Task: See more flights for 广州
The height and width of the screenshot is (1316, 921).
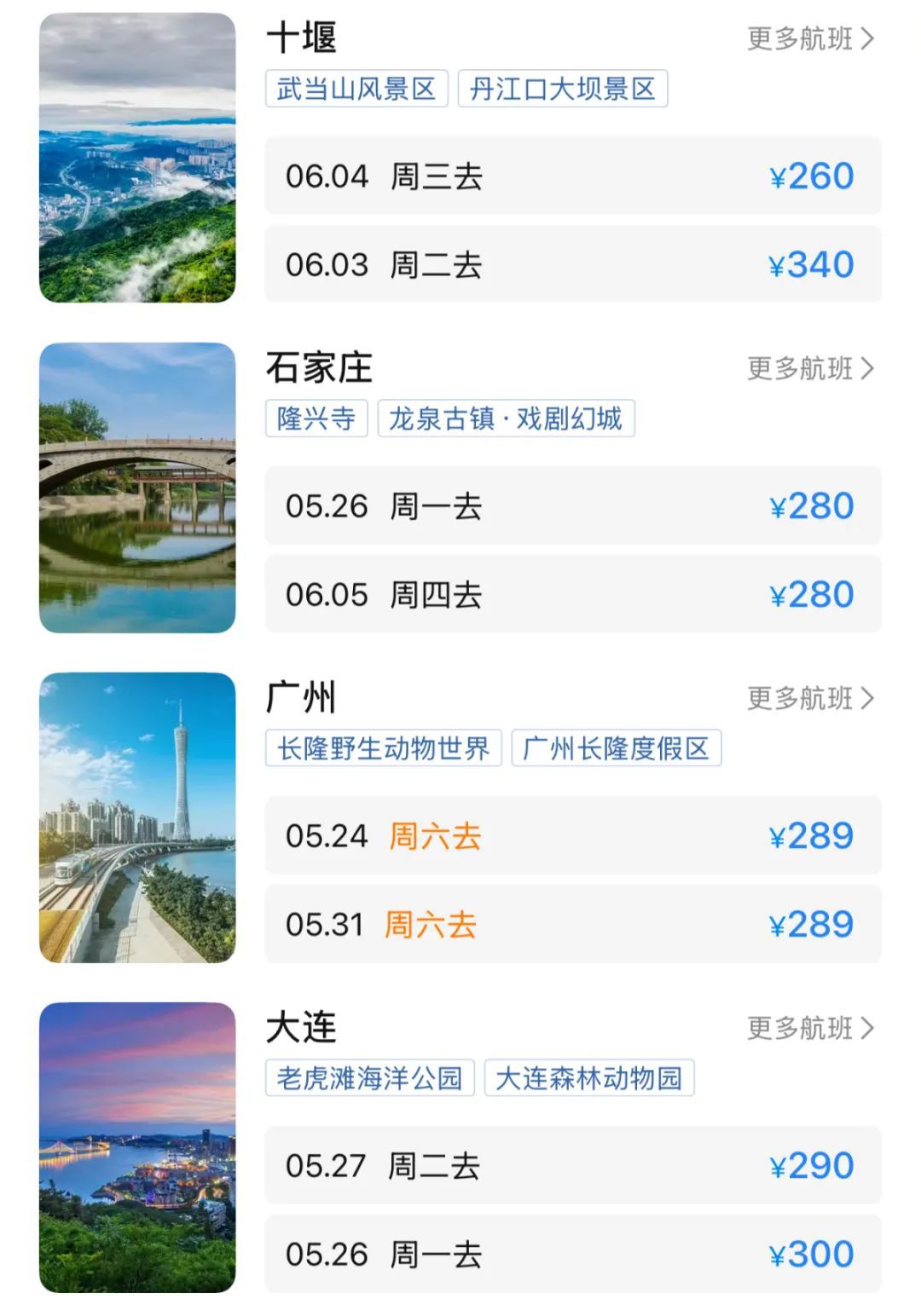Action: [x=810, y=698]
